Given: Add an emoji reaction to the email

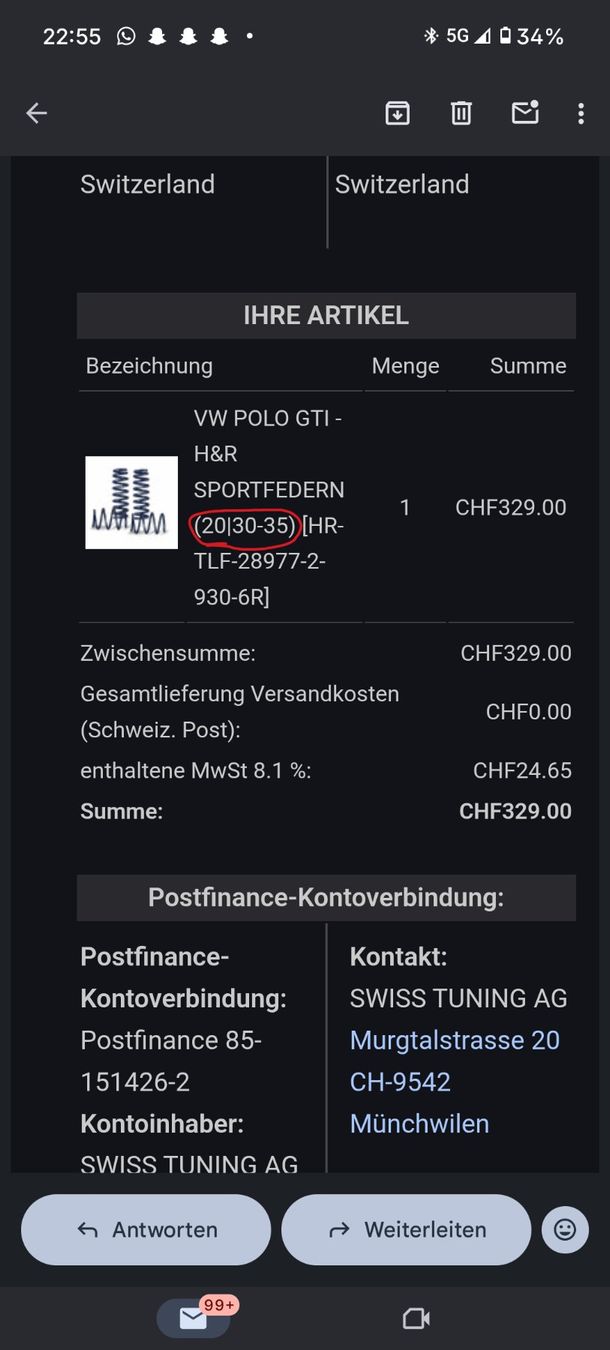Looking at the screenshot, I should coord(565,1230).
